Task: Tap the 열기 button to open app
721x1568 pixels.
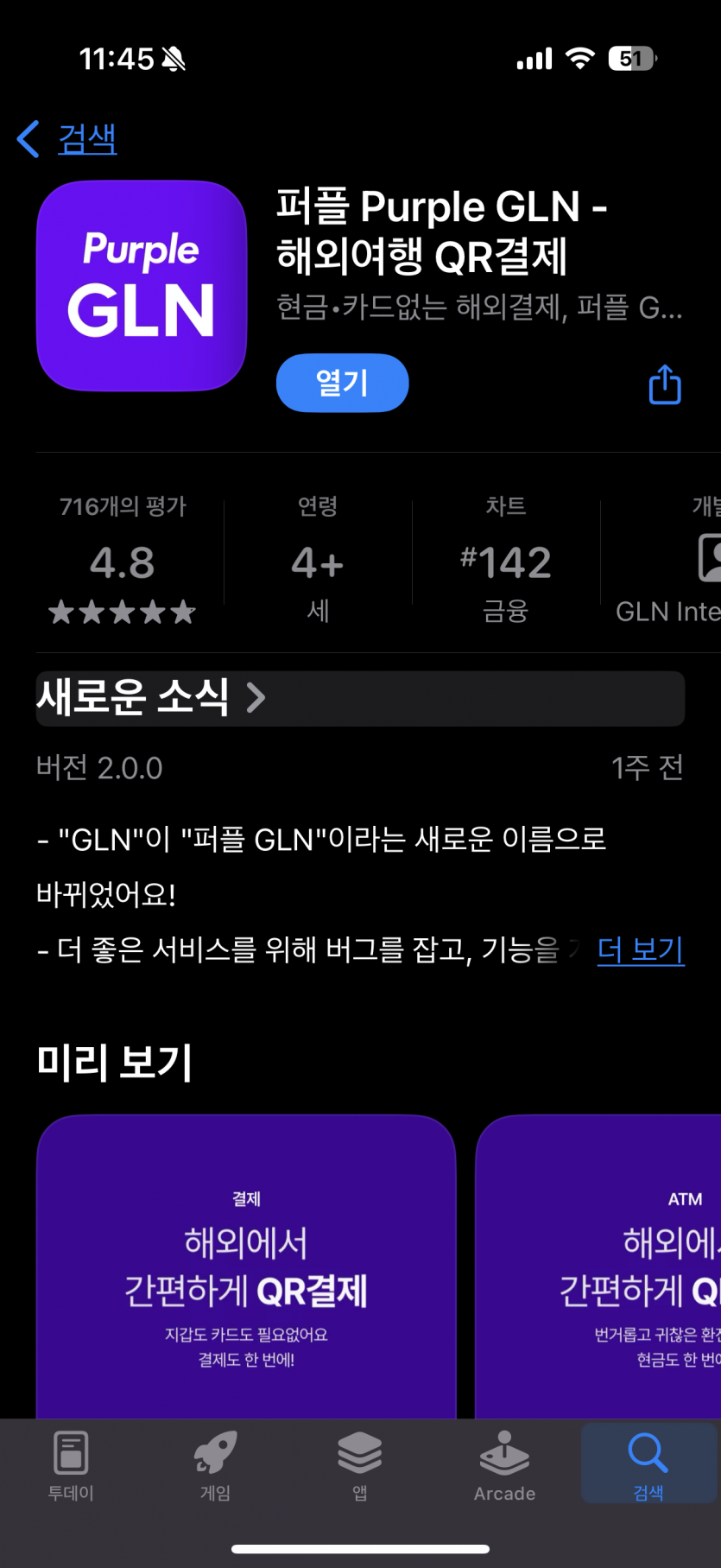Action: [342, 383]
